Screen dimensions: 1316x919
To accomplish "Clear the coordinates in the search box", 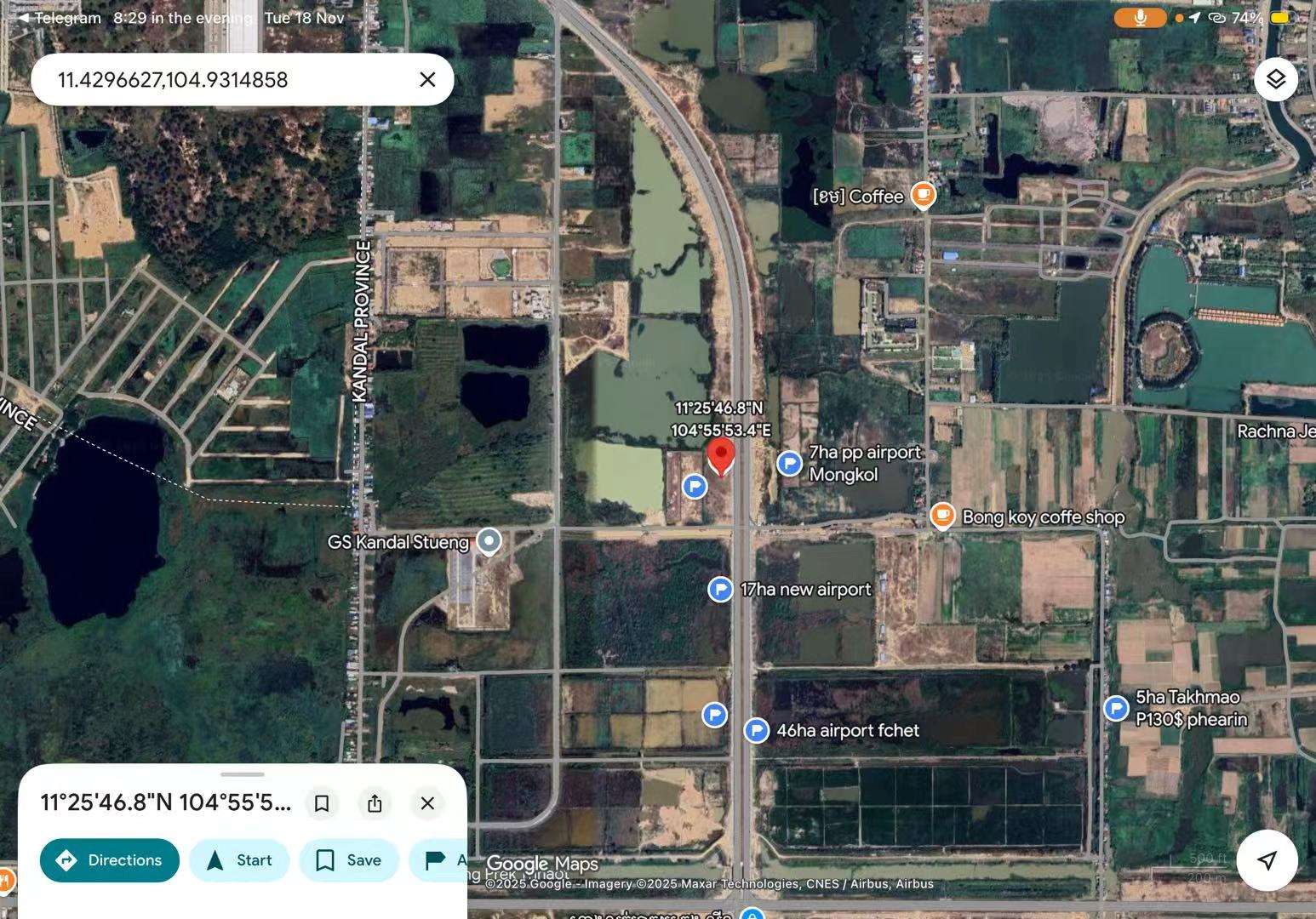I will tap(427, 79).
